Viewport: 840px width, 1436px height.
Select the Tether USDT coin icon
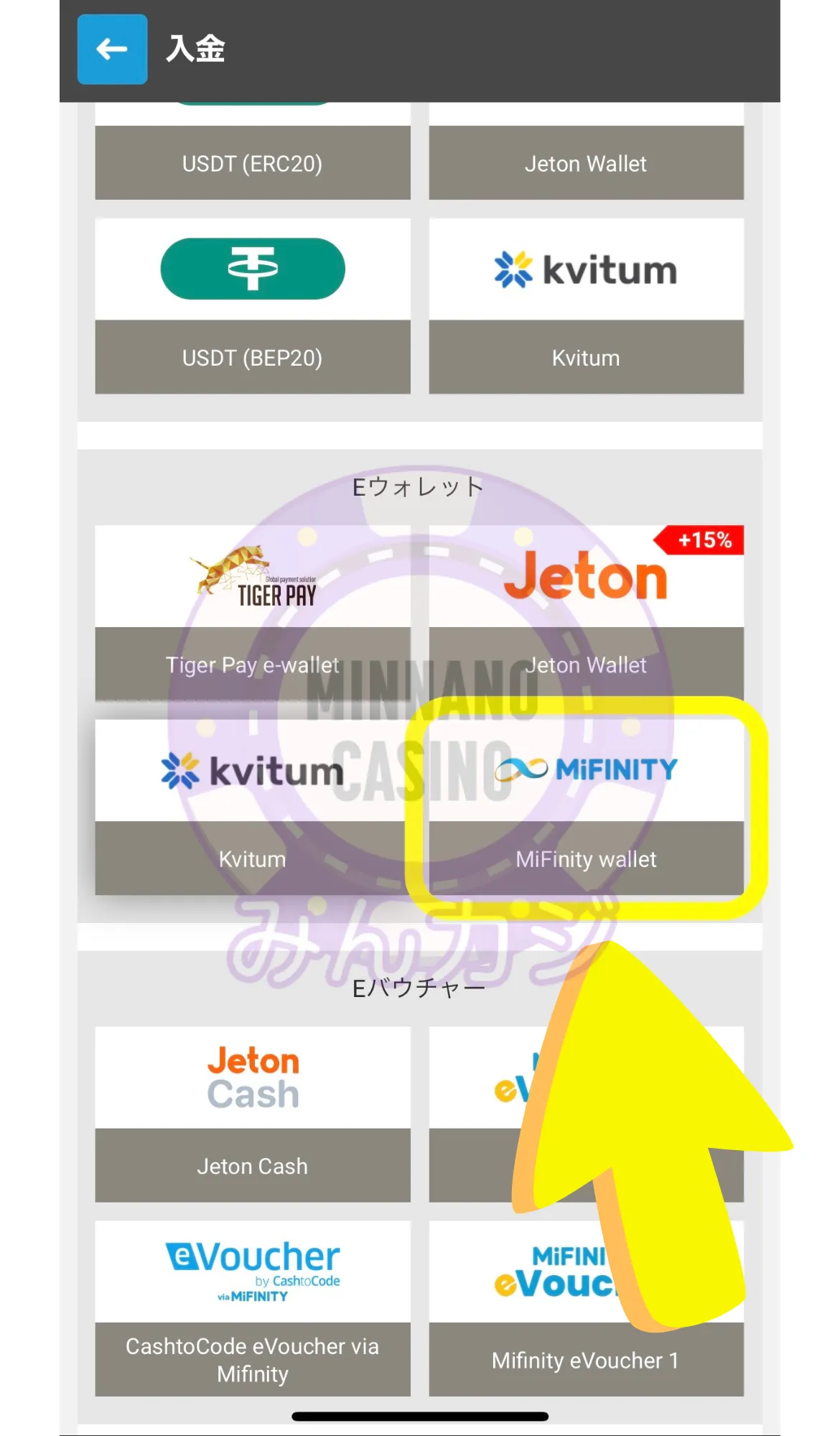[x=253, y=267]
